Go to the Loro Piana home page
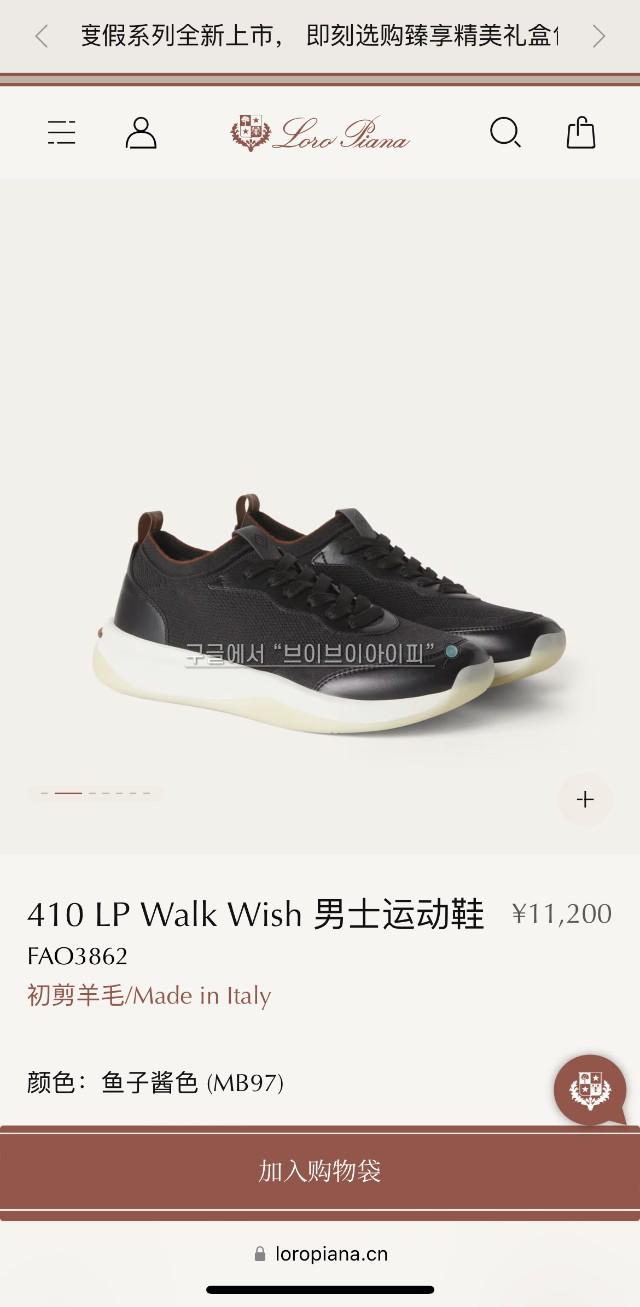The height and width of the screenshot is (1307, 640). pos(320,133)
